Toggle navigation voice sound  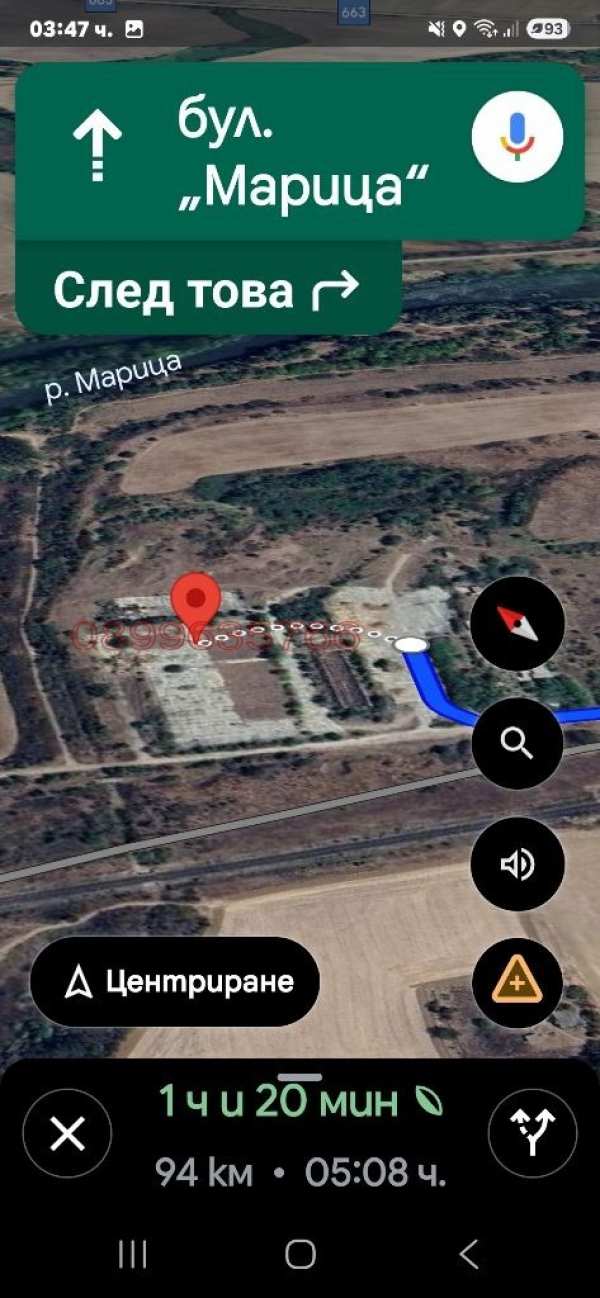coord(517,864)
